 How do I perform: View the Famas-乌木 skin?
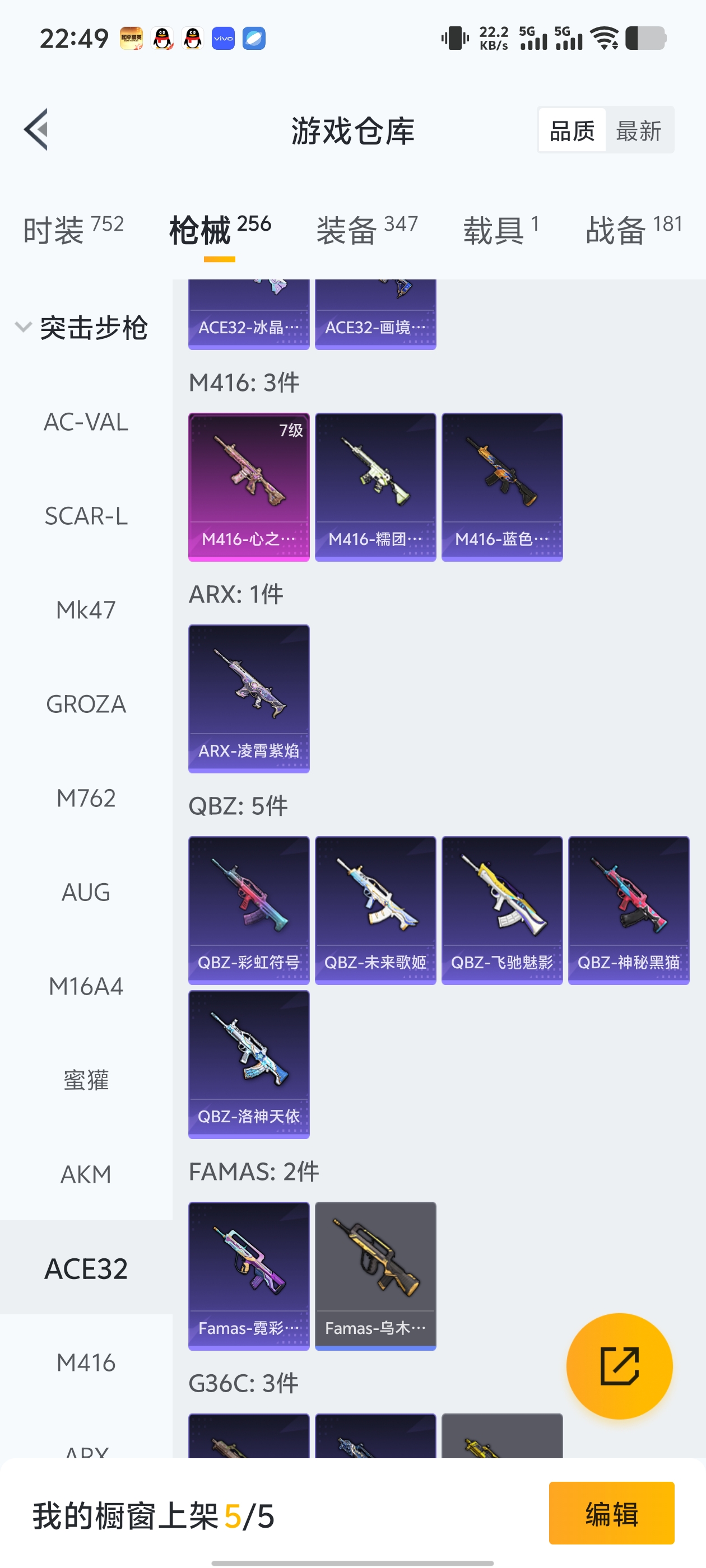pyautogui.click(x=375, y=1275)
